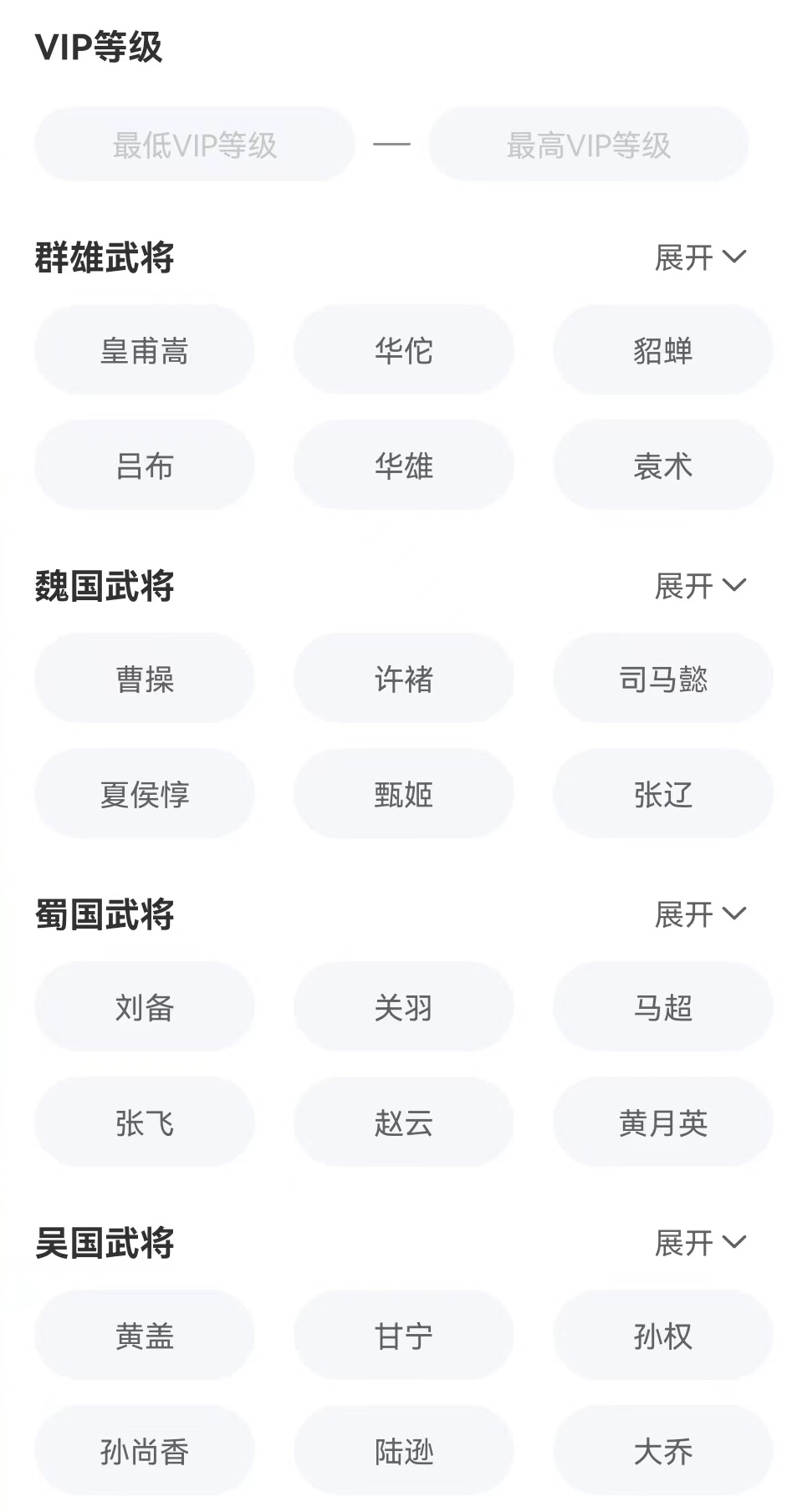The height and width of the screenshot is (1512, 787).
Task: Choose the 刘备 chip
Action: click(145, 1007)
